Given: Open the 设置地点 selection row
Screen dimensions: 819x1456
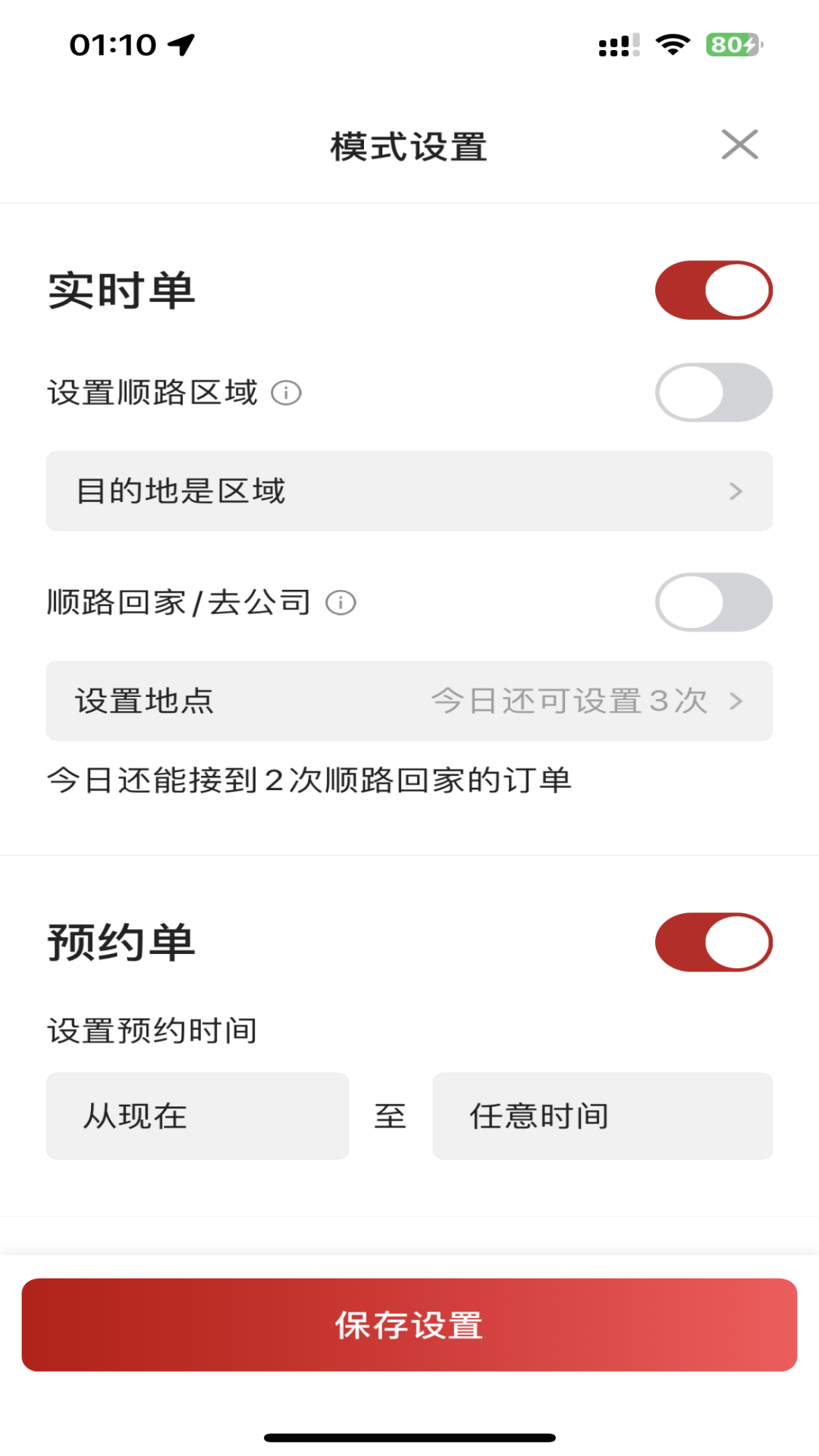Looking at the screenshot, I should click(409, 701).
